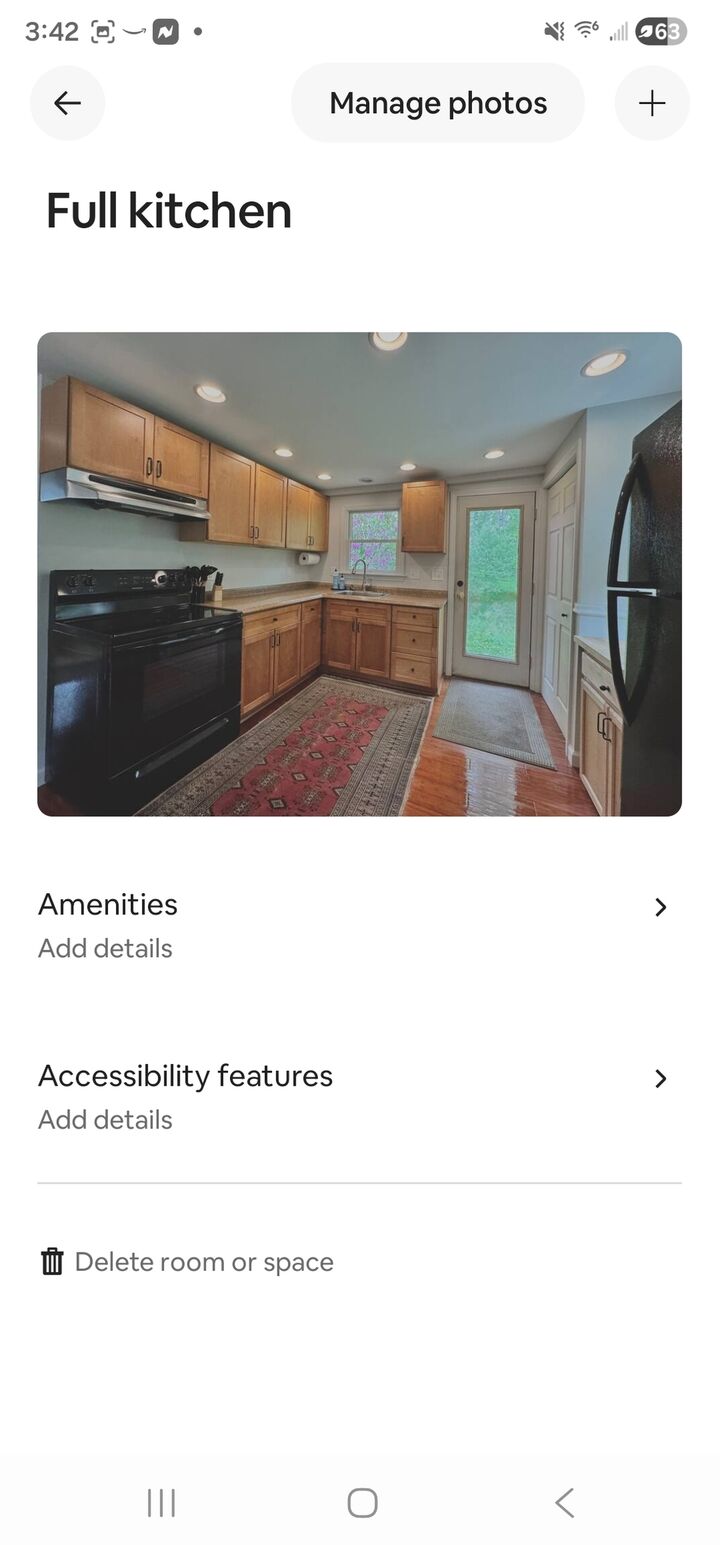Expand Accessibility features details
Screen dimensions: 720x1545
point(185,1077)
